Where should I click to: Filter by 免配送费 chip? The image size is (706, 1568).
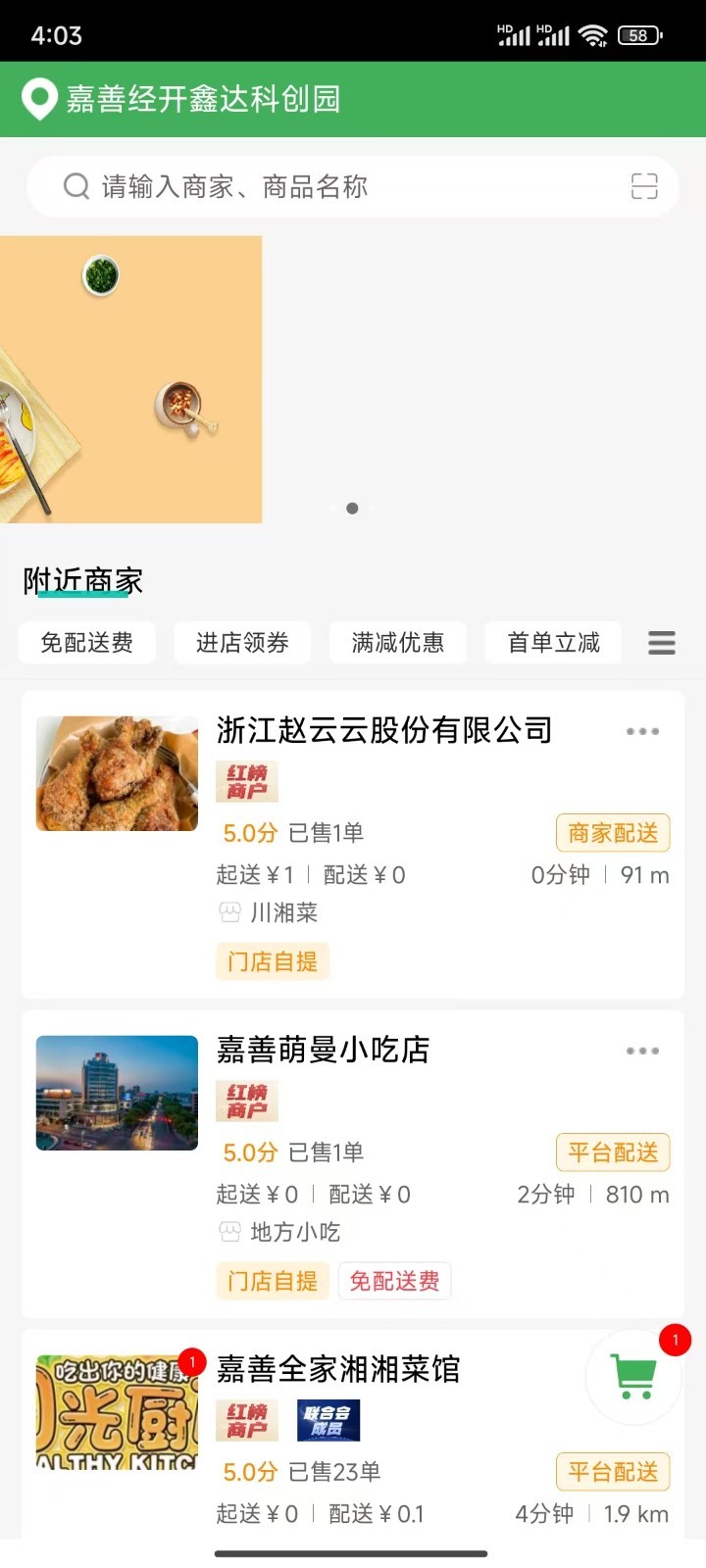pyautogui.click(x=86, y=643)
